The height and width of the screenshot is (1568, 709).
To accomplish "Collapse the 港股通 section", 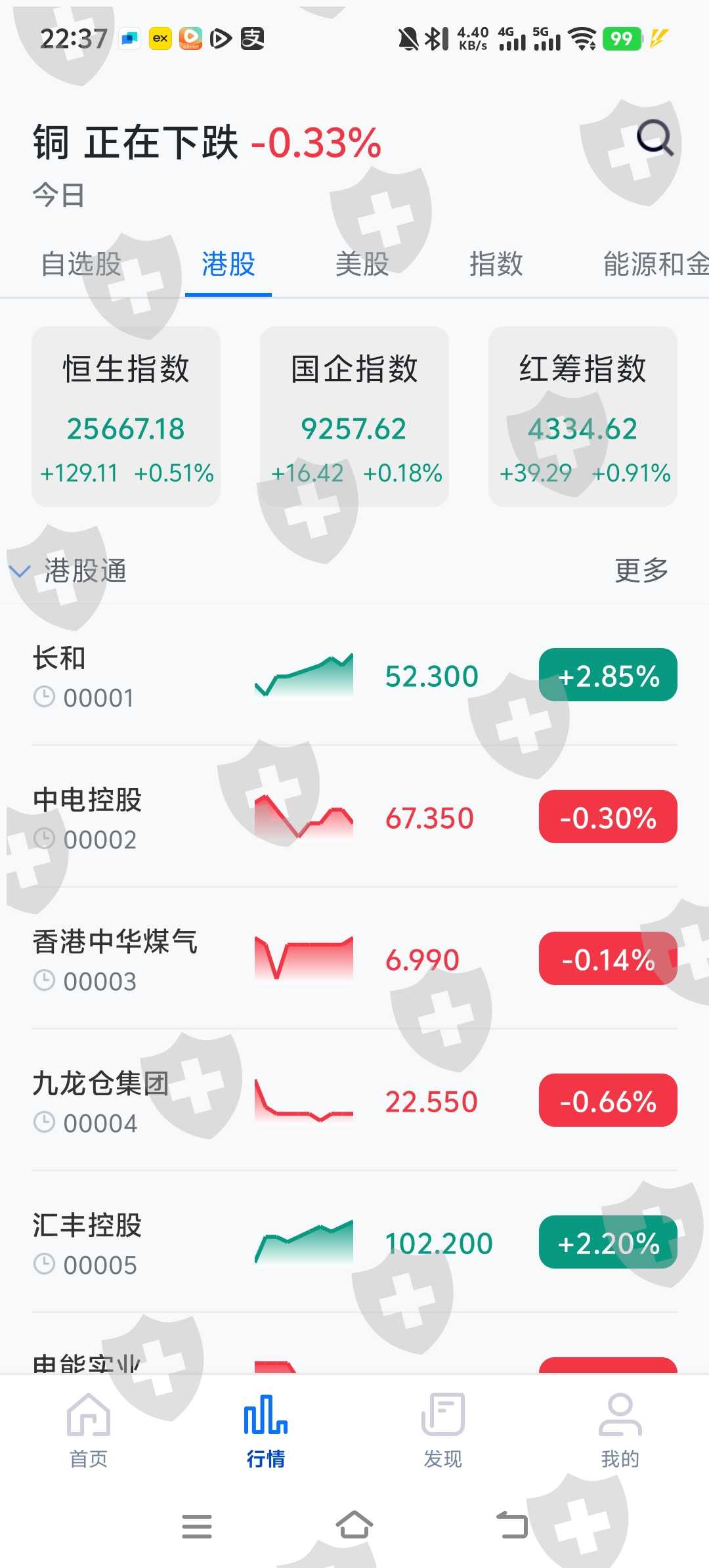I will 21,571.
